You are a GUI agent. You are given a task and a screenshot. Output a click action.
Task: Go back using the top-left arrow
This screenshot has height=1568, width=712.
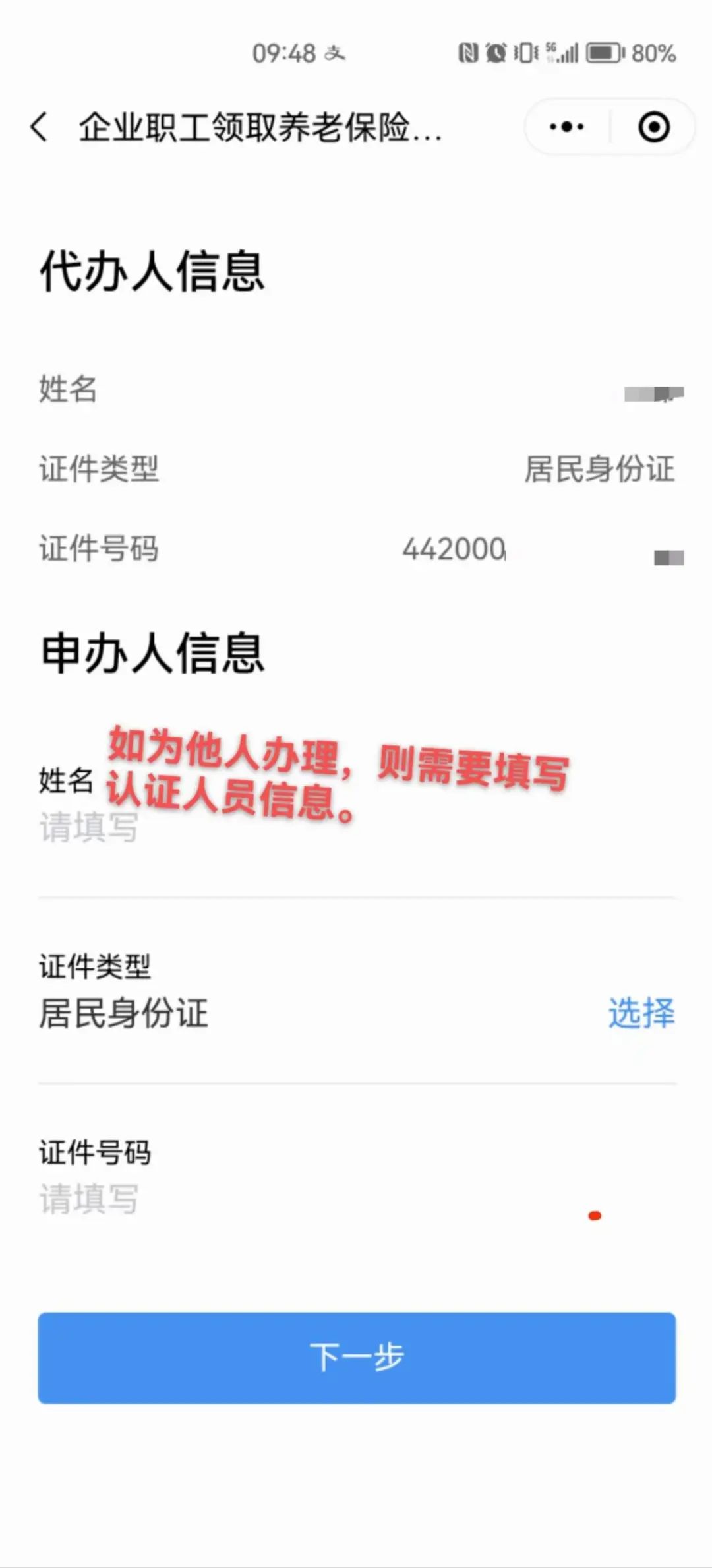click(40, 127)
